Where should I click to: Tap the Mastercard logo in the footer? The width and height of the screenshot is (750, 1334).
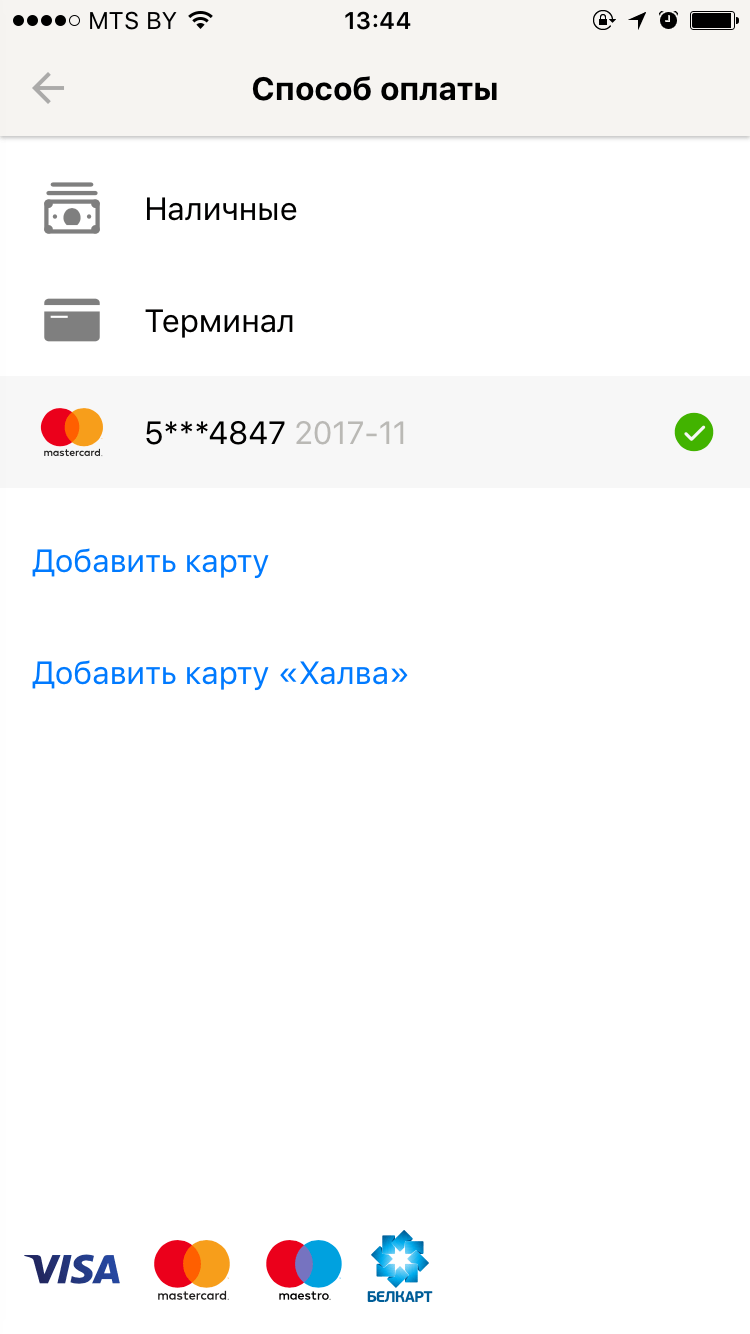(191, 1265)
